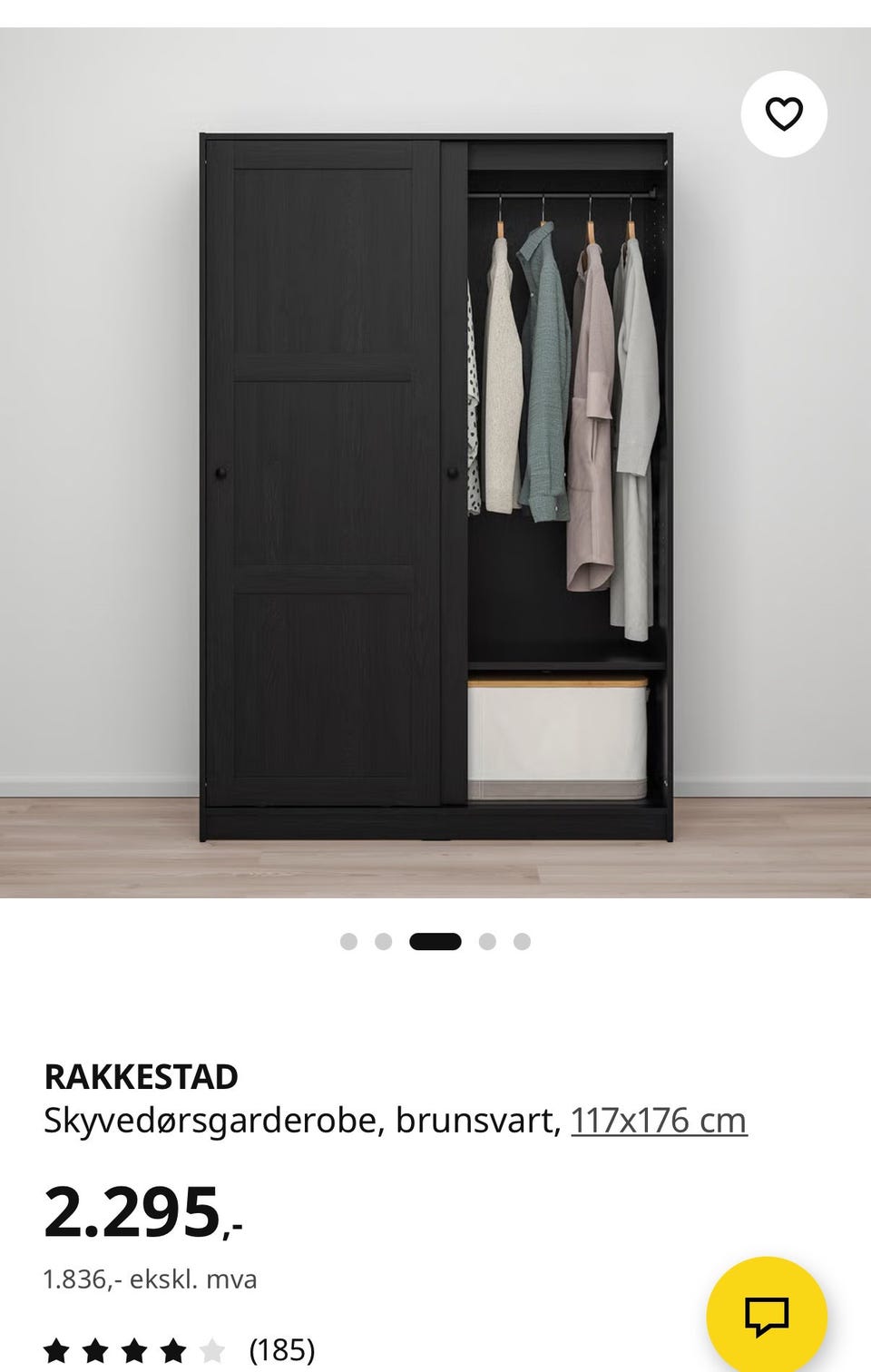
Task: View the 185 customer reviews
Action: point(281,1351)
